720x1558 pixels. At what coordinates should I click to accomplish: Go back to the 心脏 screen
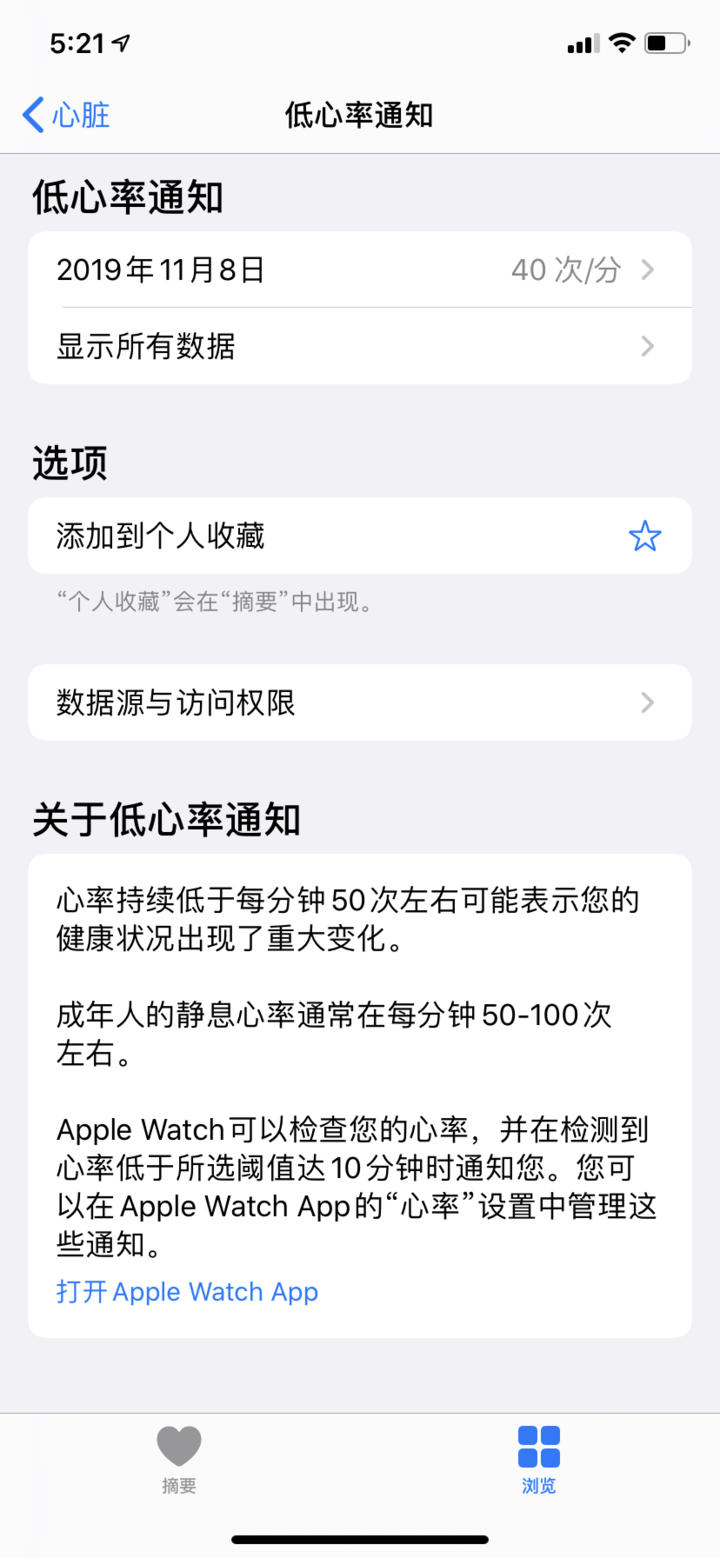[66, 115]
